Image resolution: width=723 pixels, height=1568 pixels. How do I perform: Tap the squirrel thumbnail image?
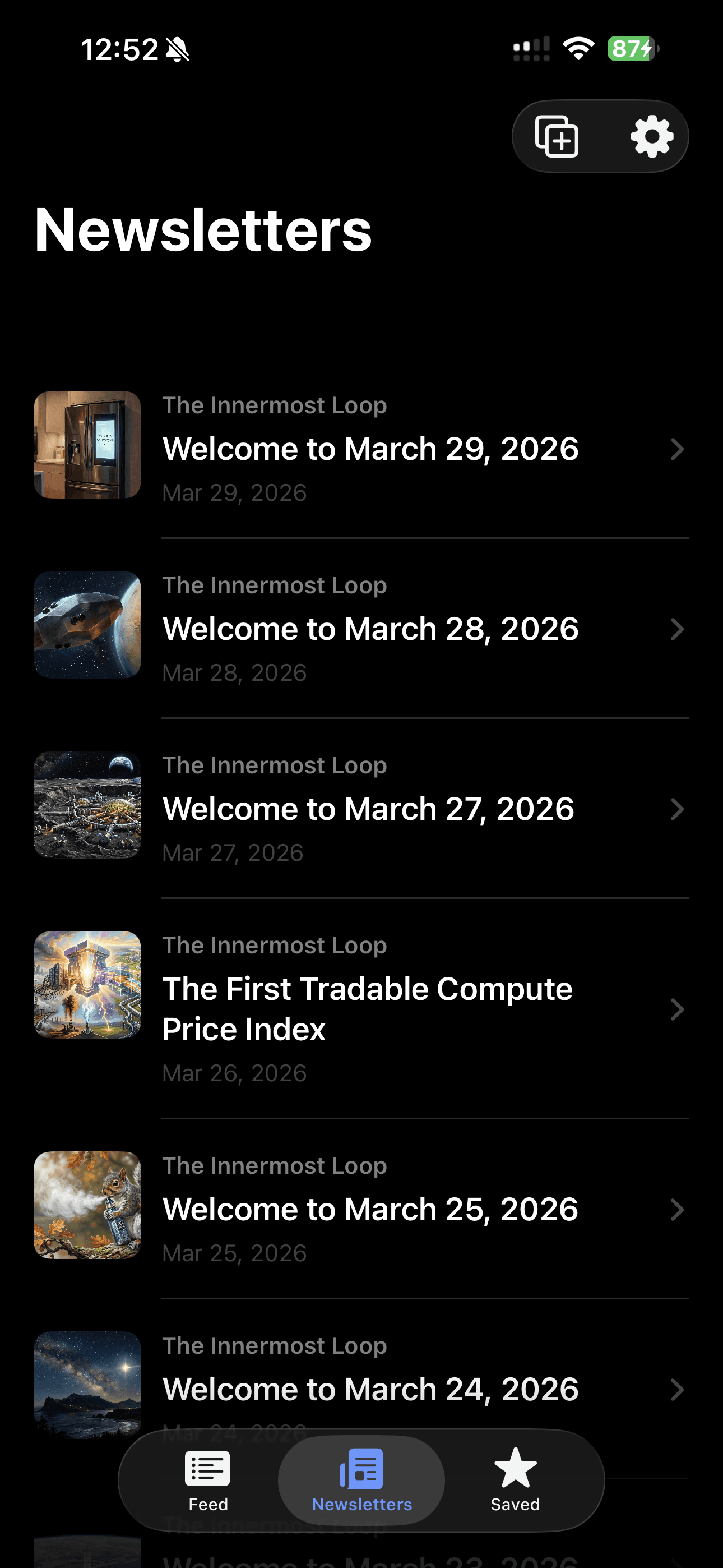(x=87, y=1206)
